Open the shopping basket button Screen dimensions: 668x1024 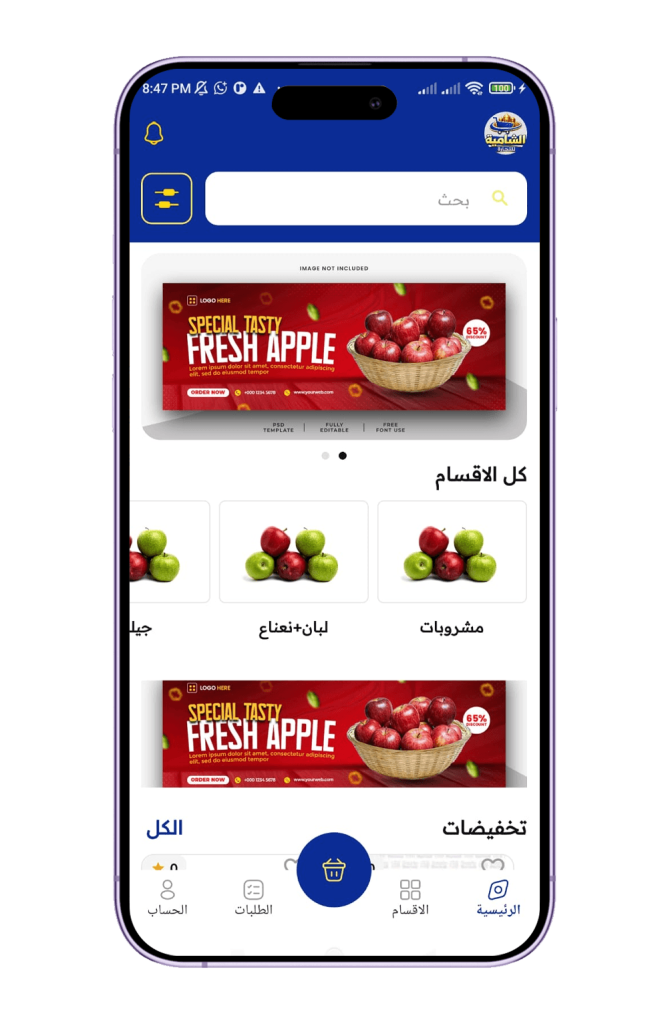(334, 870)
